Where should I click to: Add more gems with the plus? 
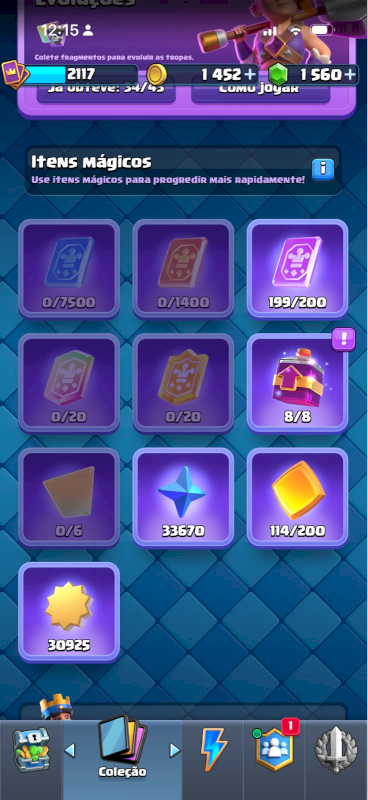click(x=350, y=75)
